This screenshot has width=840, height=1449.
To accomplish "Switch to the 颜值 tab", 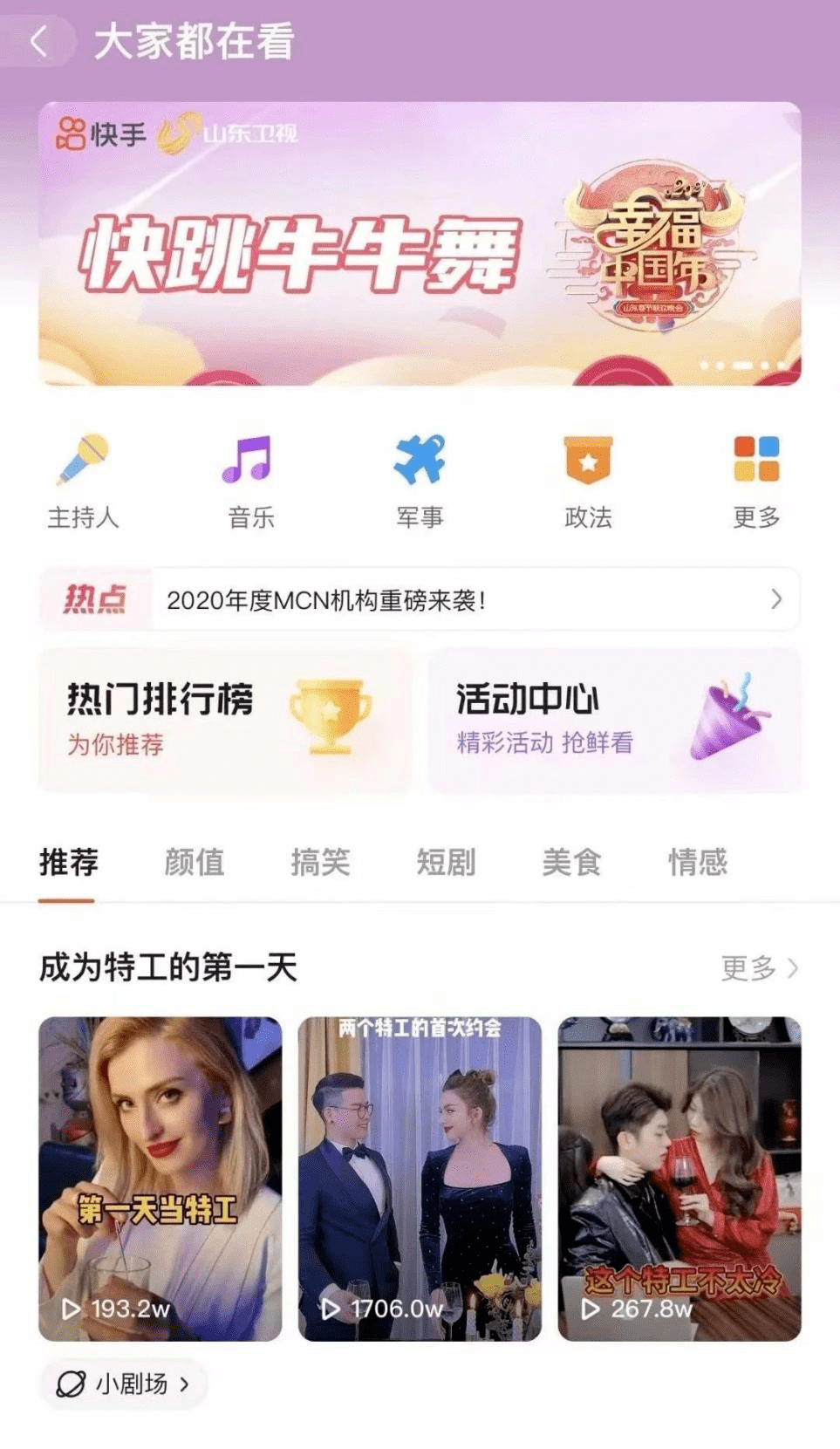I will [x=194, y=862].
